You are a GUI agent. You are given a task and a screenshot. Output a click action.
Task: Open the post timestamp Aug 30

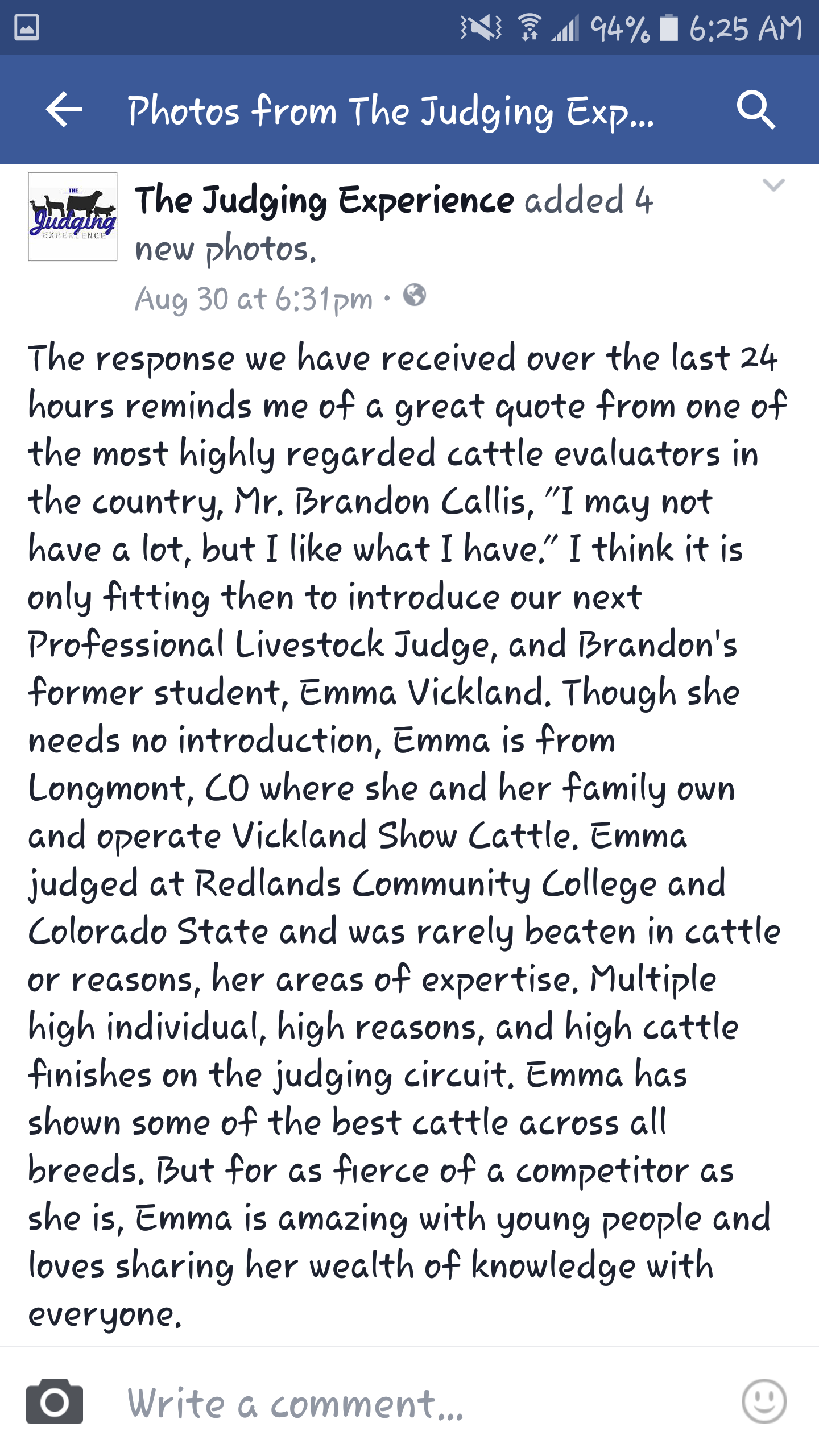[x=254, y=299]
